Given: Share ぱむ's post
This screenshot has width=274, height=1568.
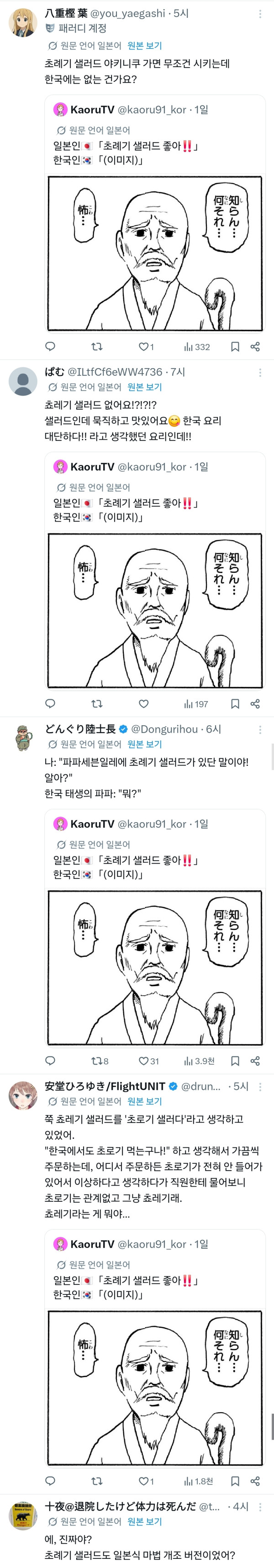Looking at the screenshot, I should click(255, 704).
